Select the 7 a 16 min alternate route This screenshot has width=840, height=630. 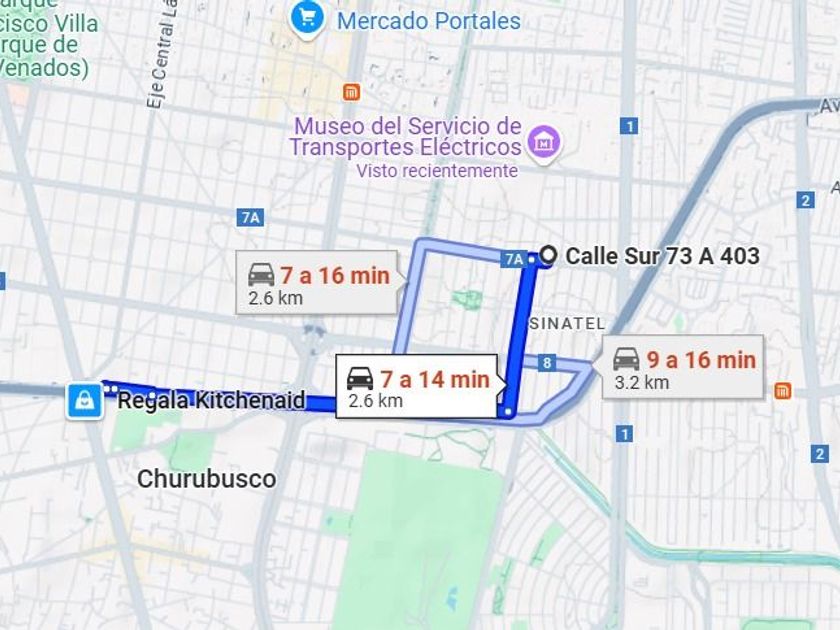pyautogui.click(x=317, y=282)
